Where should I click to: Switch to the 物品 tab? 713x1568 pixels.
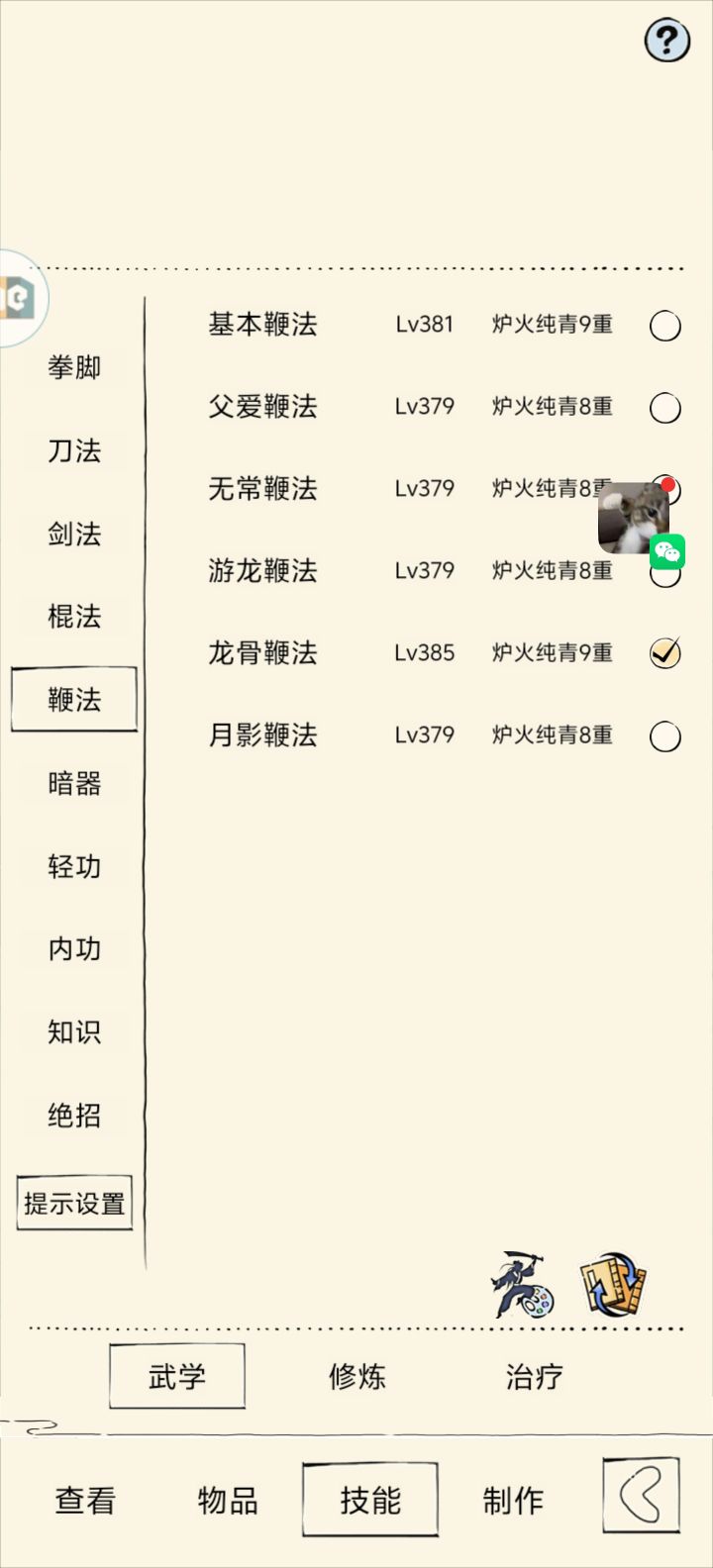pyautogui.click(x=227, y=1500)
